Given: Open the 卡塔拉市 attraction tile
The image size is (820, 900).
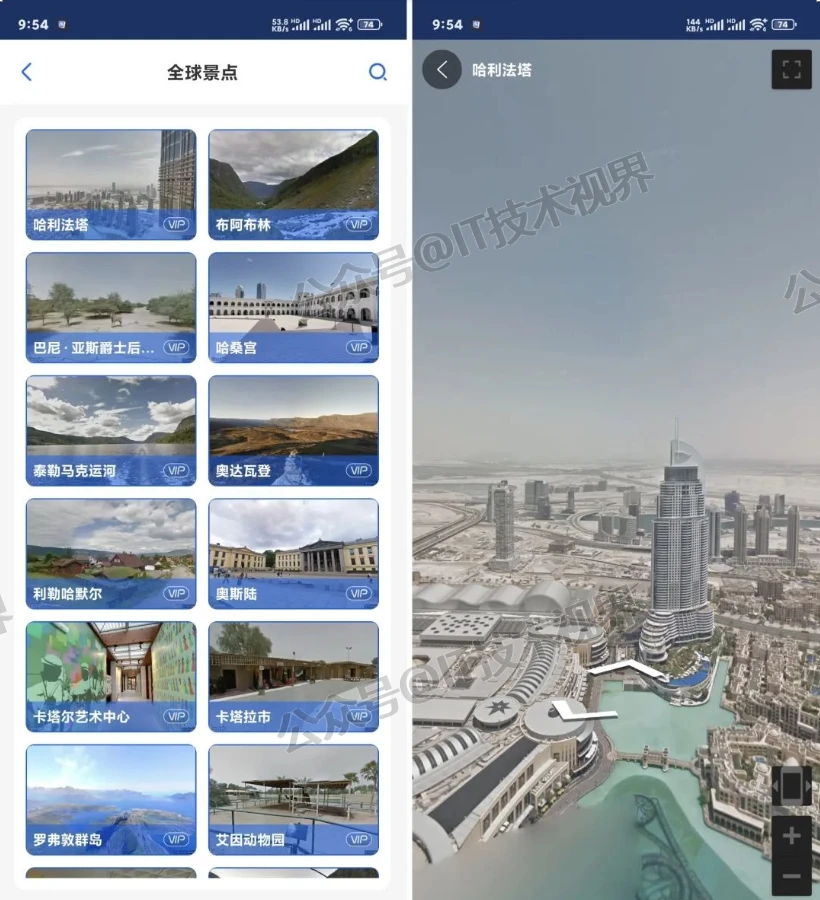Looking at the screenshot, I should point(293,676).
